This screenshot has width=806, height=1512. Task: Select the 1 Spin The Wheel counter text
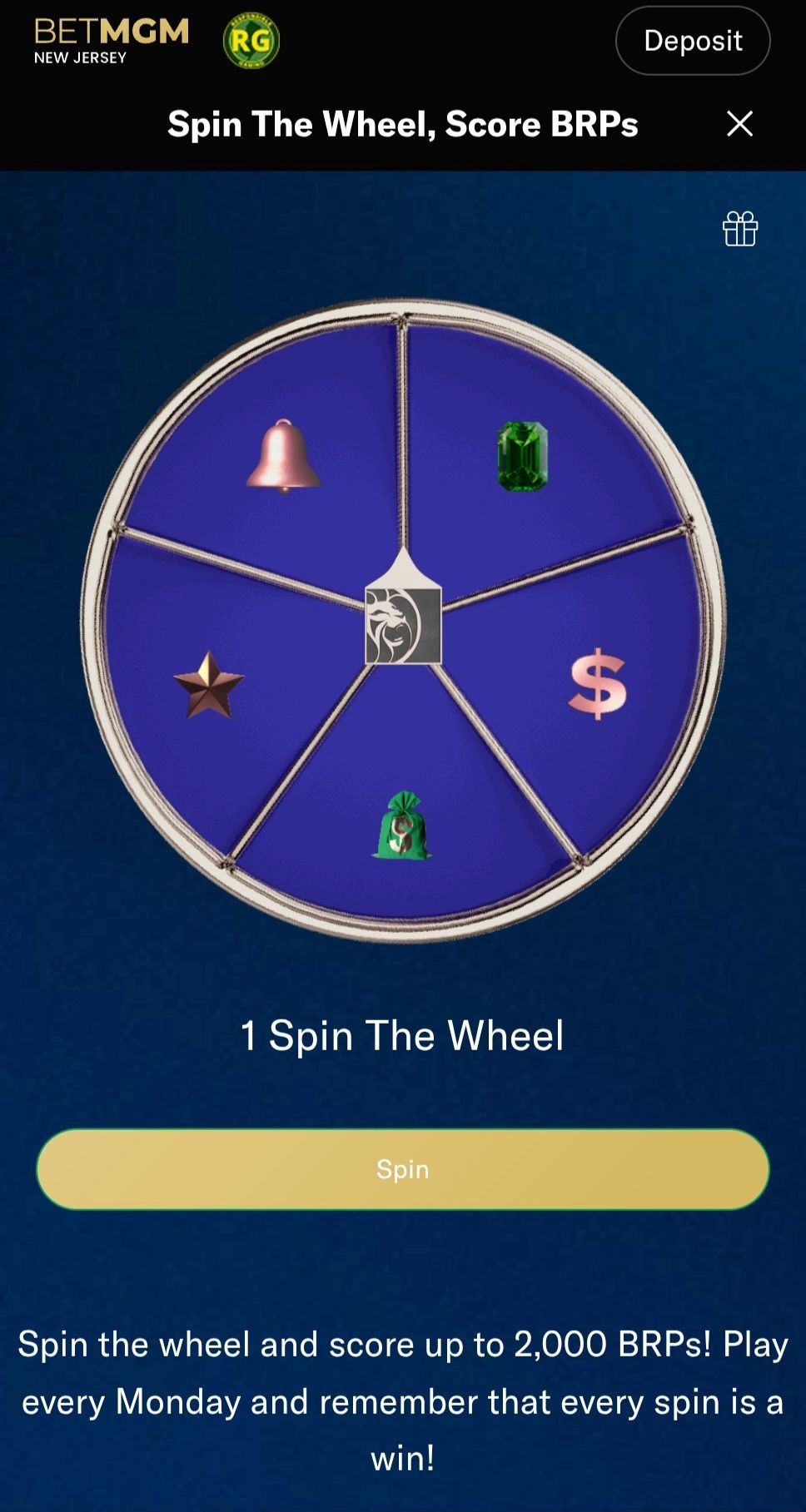(x=402, y=1035)
